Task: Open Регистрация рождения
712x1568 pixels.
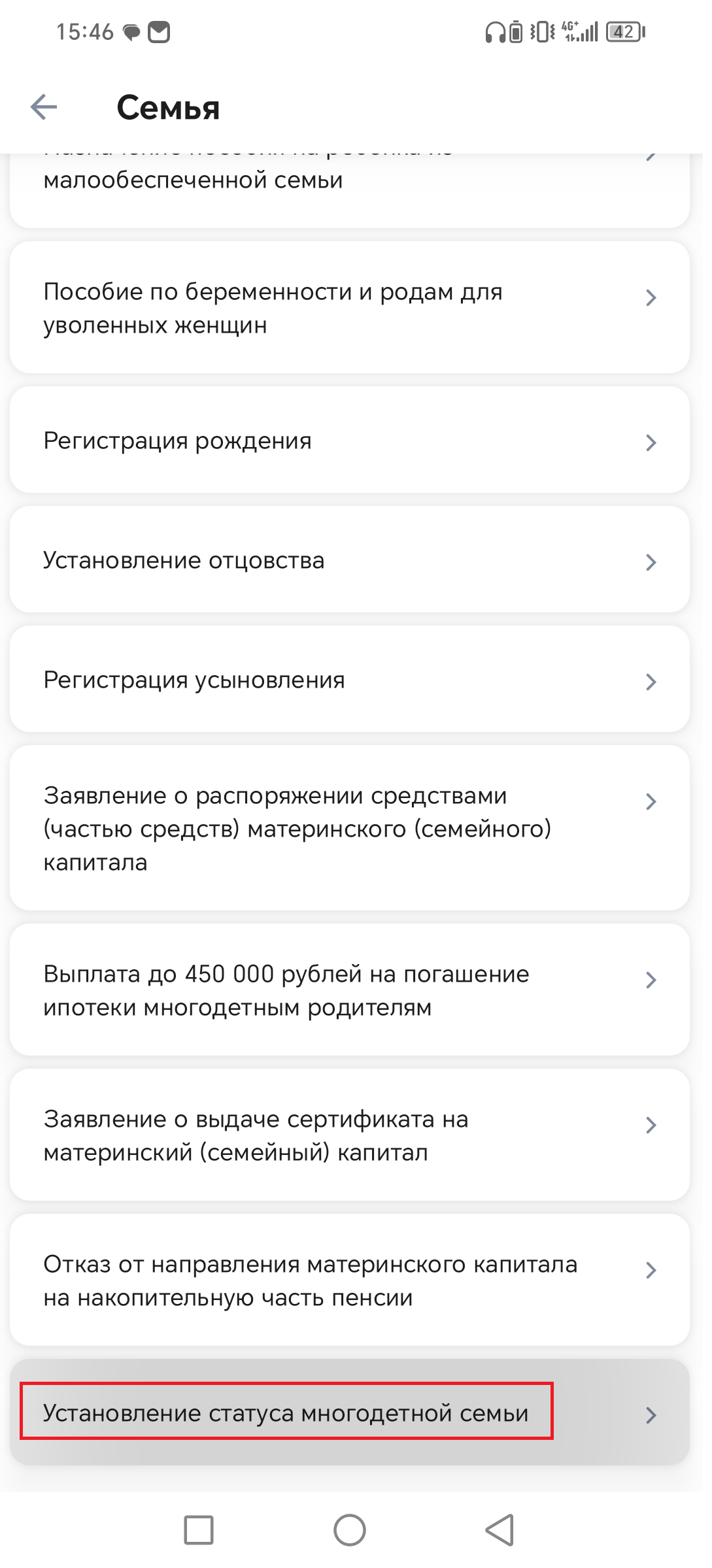Action: [350, 441]
